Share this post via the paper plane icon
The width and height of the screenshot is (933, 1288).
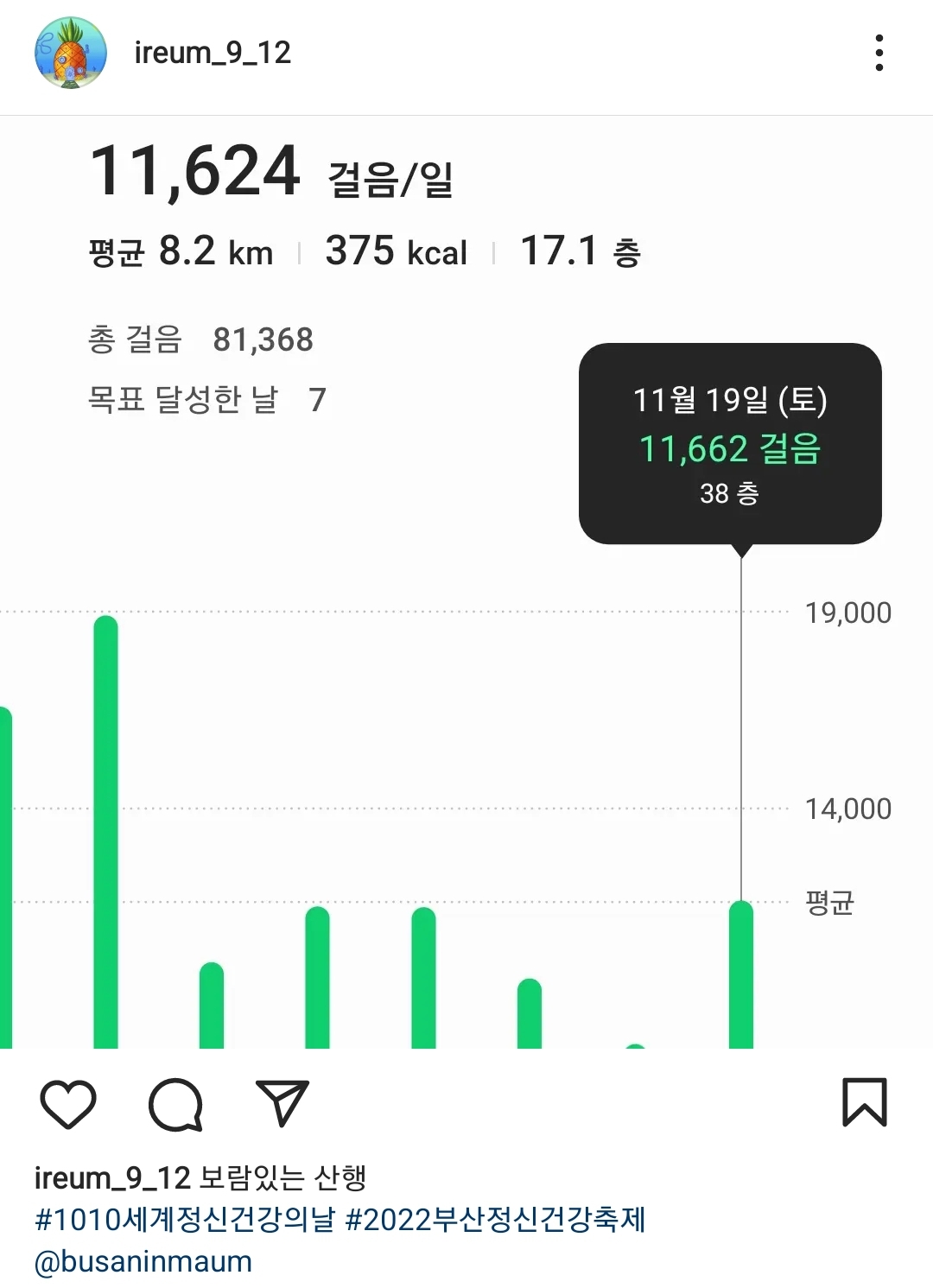(282, 1103)
